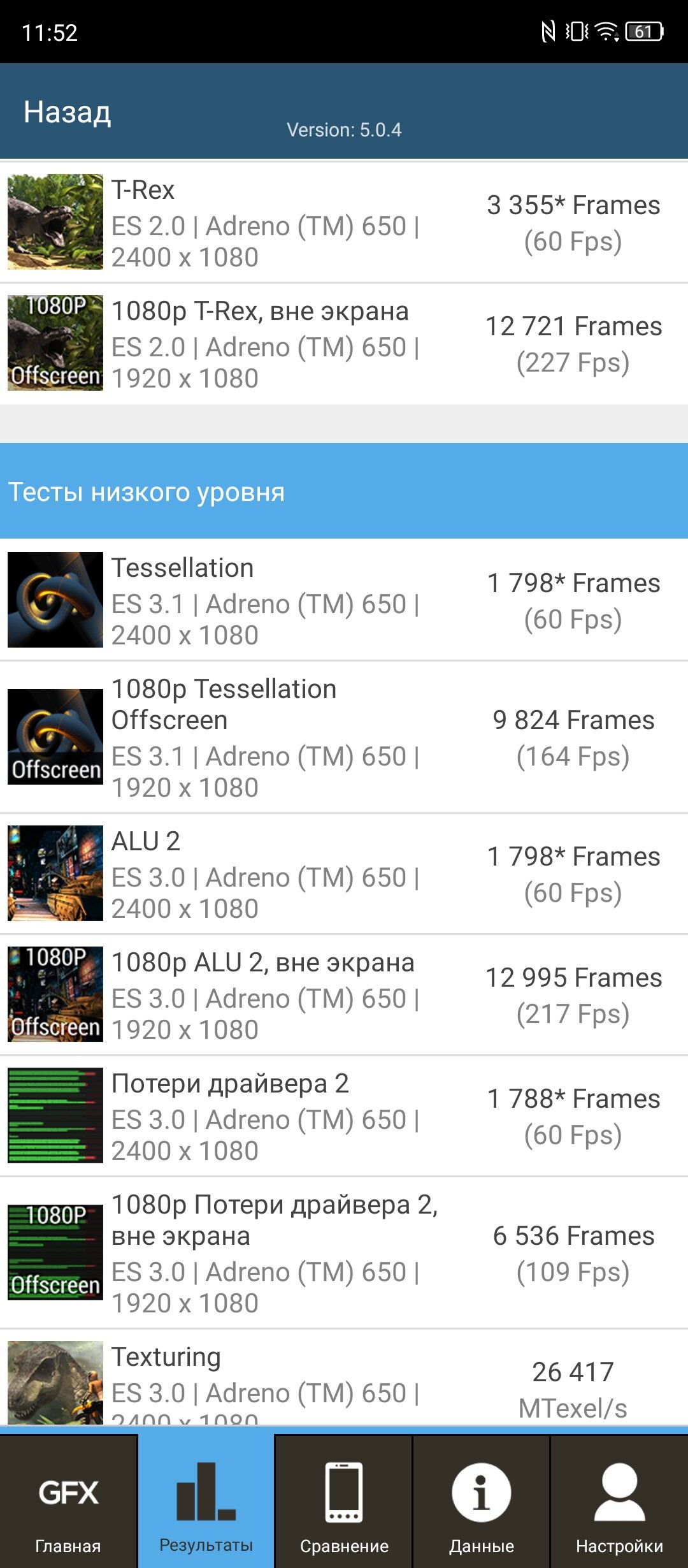Open the Настройки tab
688x1568 pixels.
[619, 1502]
